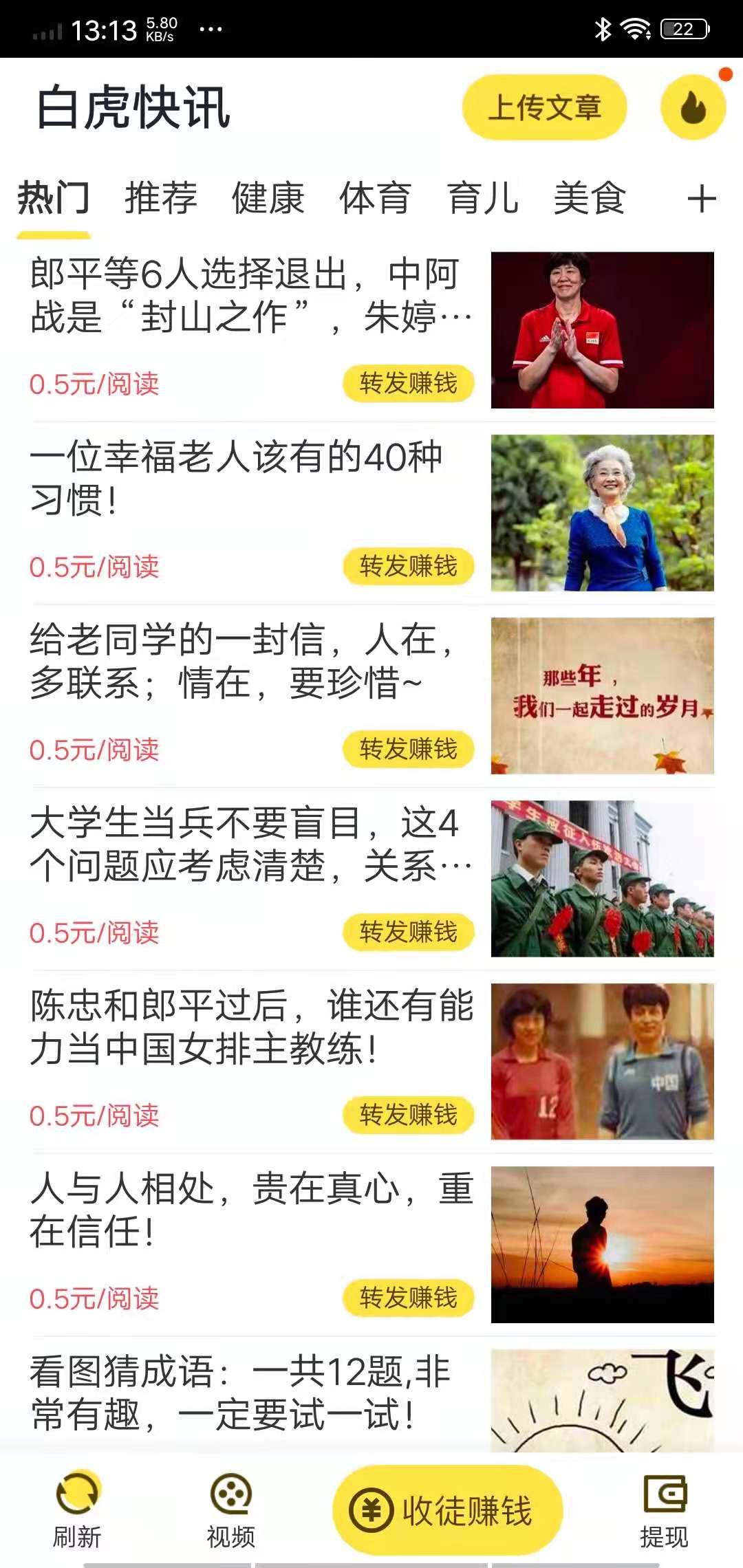This screenshot has height=1568, width=743.
Task: Tap the plus sign to add a category
Action: tap(702, 199)
